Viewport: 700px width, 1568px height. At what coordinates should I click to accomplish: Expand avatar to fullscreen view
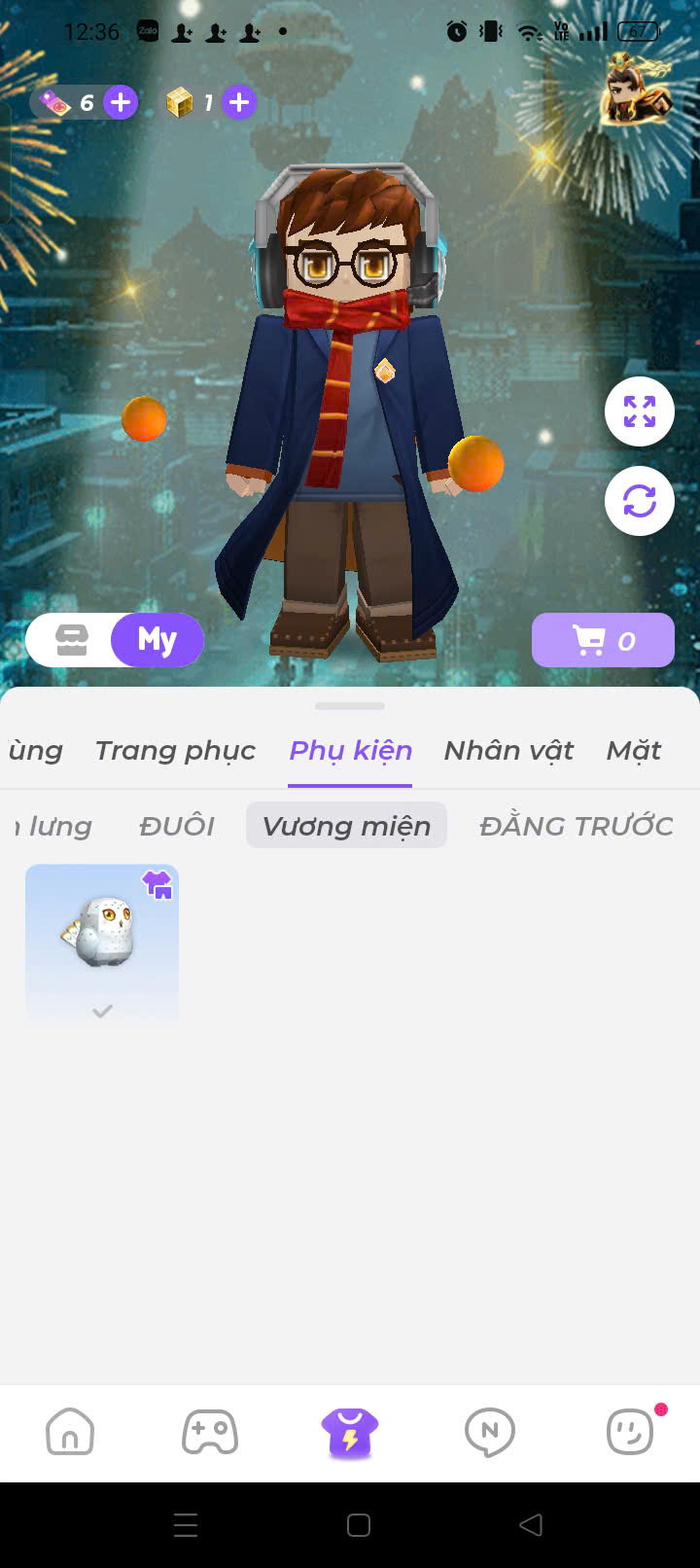(x=639, y=411)
